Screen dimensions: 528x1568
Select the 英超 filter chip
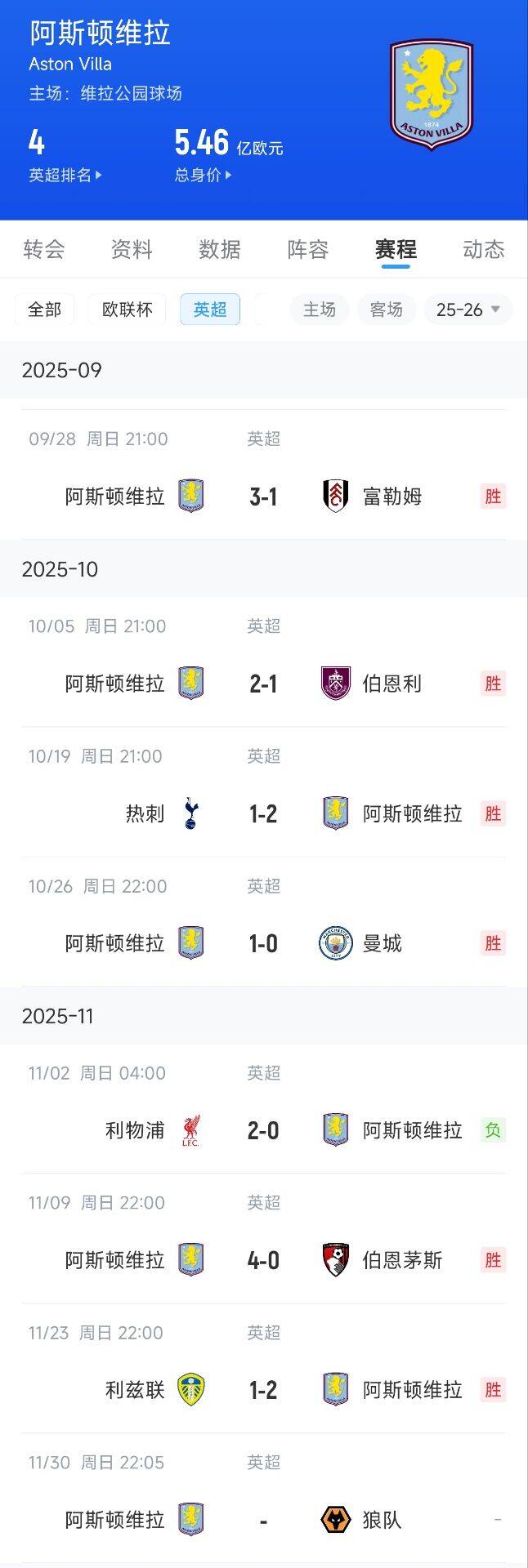[210, 310]
